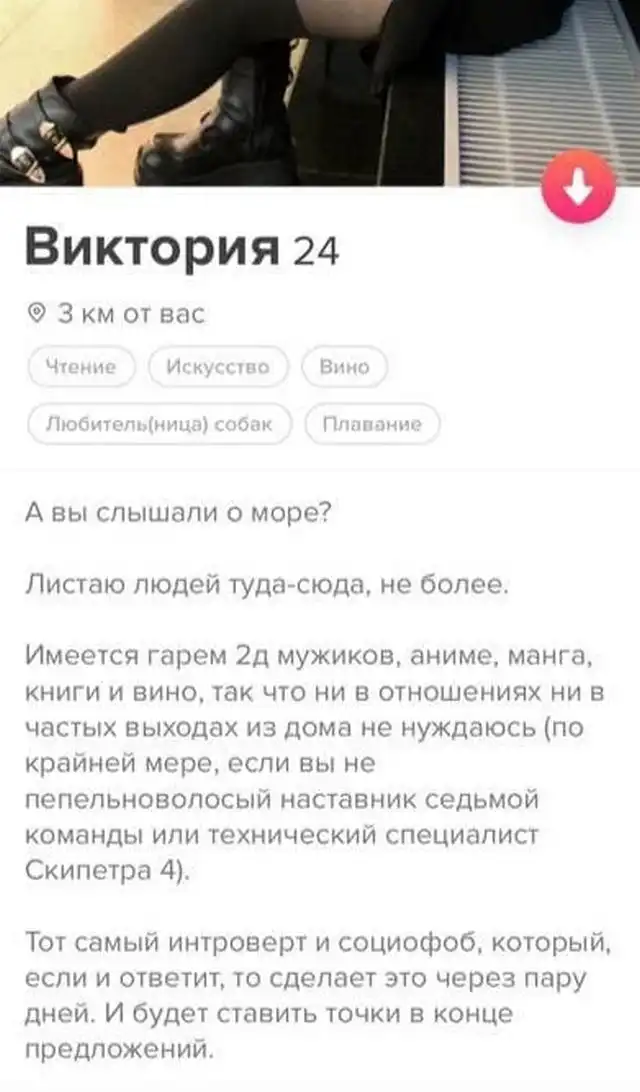Collapse profile with the pink down arrow
The height and width of the screenshot is (1092, 640).
pyautogui.click(x=577, y=186)
